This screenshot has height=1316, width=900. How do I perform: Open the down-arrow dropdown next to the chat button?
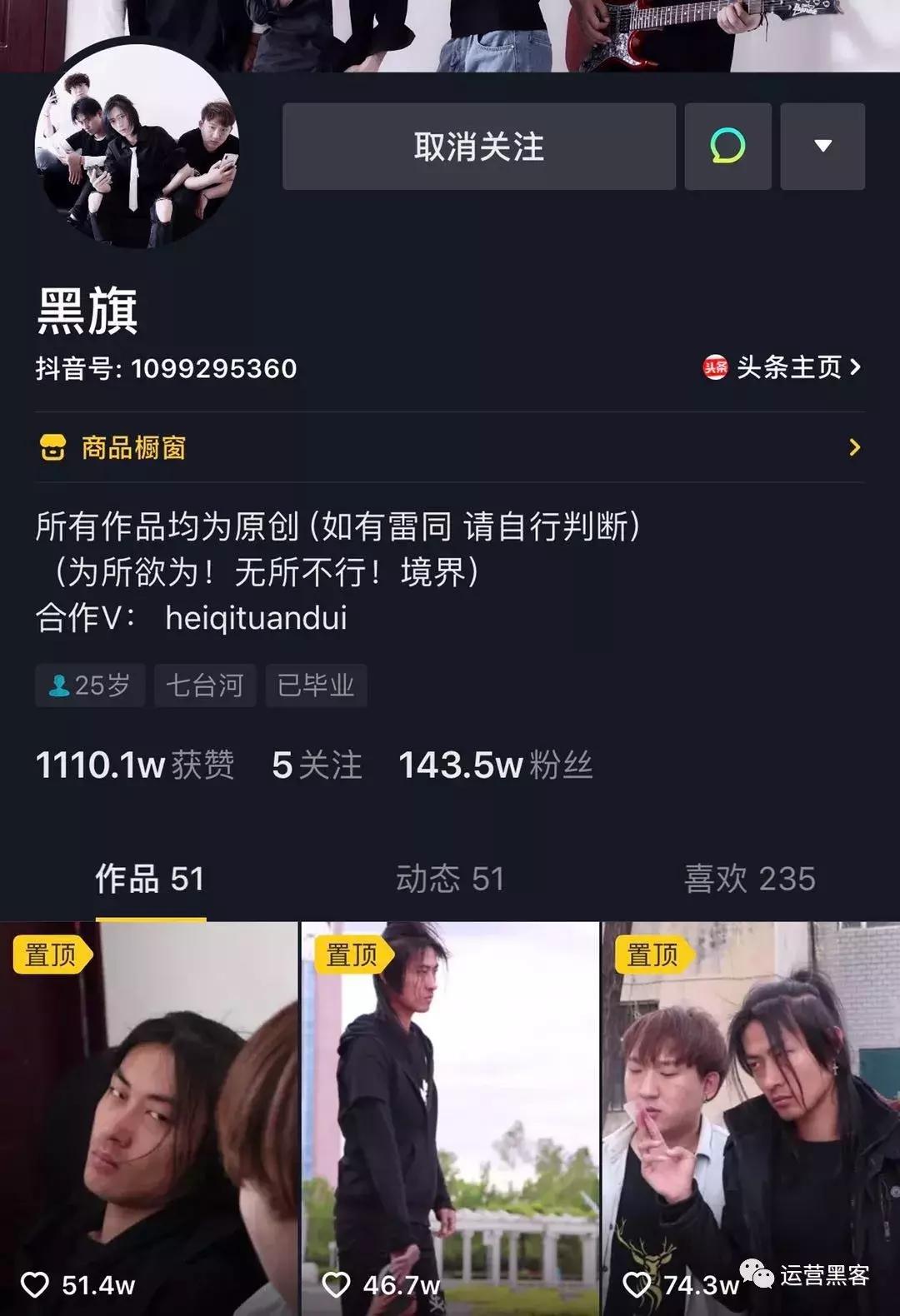[822, 147]
